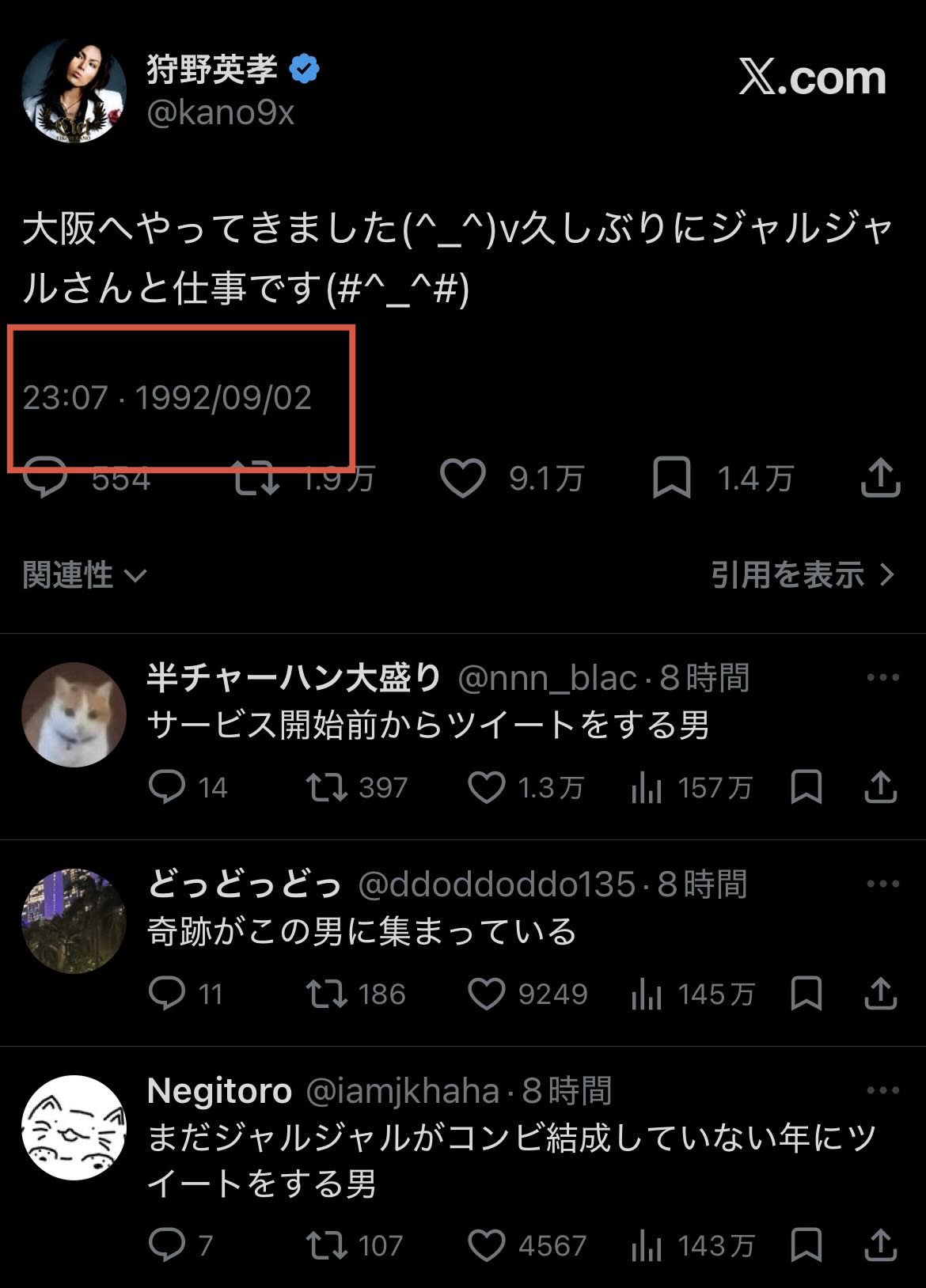Bookmark Negitoro's reply
This screenshot has height=1288, width=926.
coord(806,1245)
